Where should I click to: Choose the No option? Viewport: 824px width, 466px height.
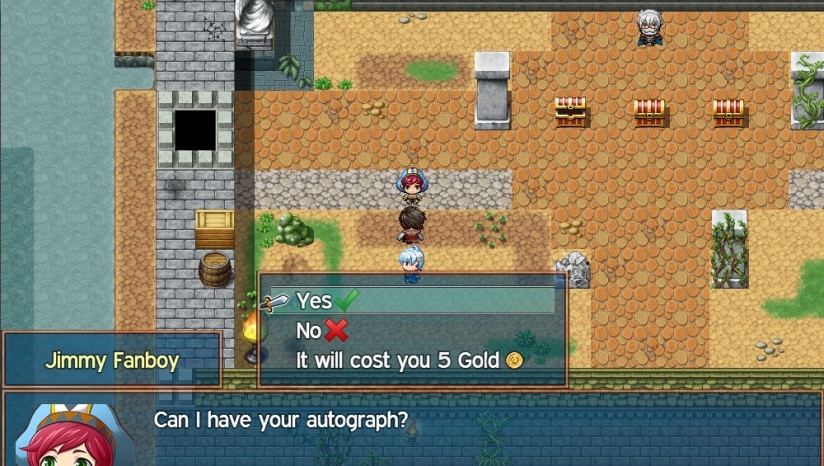click(410, 330)
